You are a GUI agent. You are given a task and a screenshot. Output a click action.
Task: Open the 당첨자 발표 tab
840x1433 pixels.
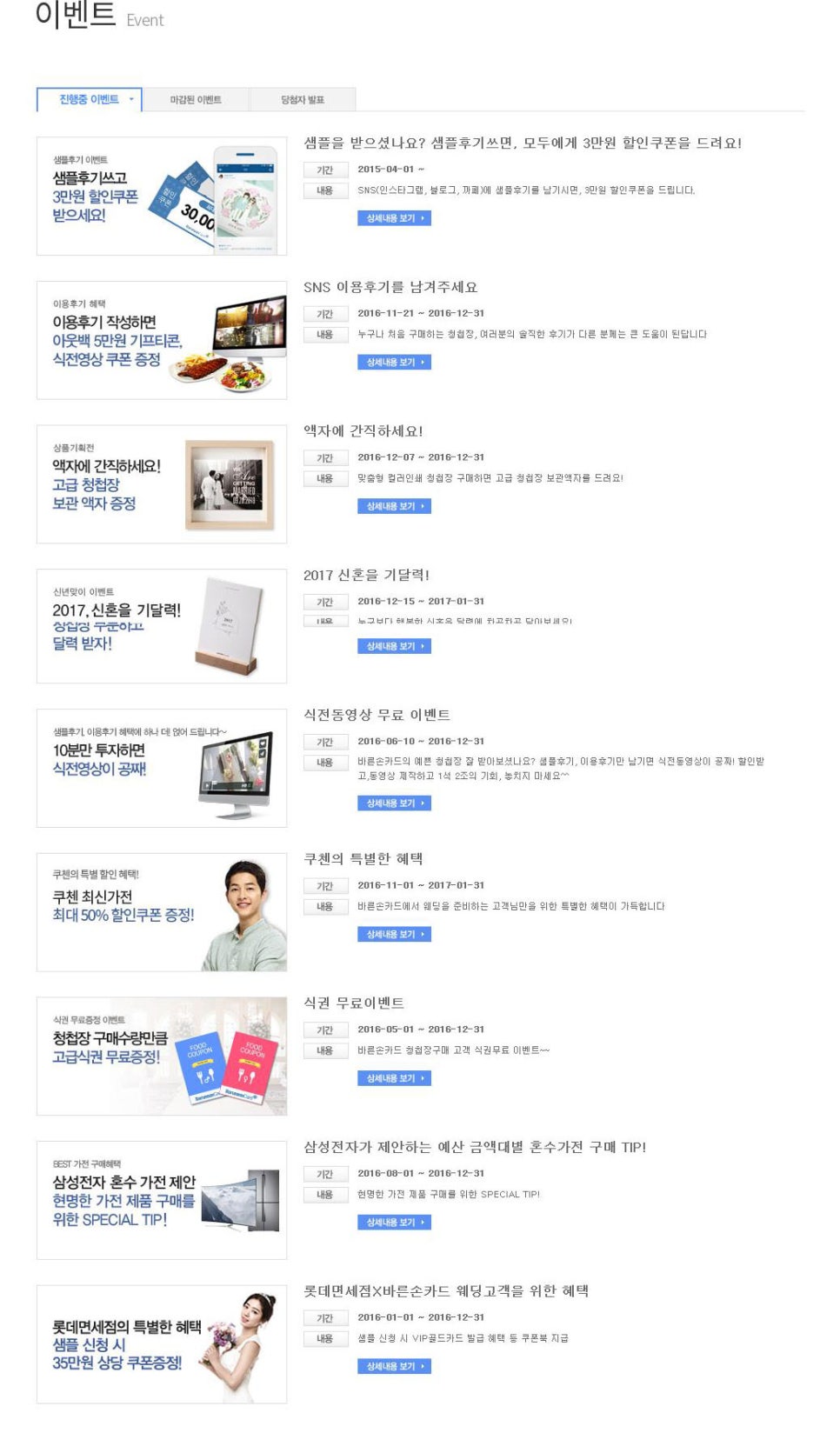click(302, 100)
